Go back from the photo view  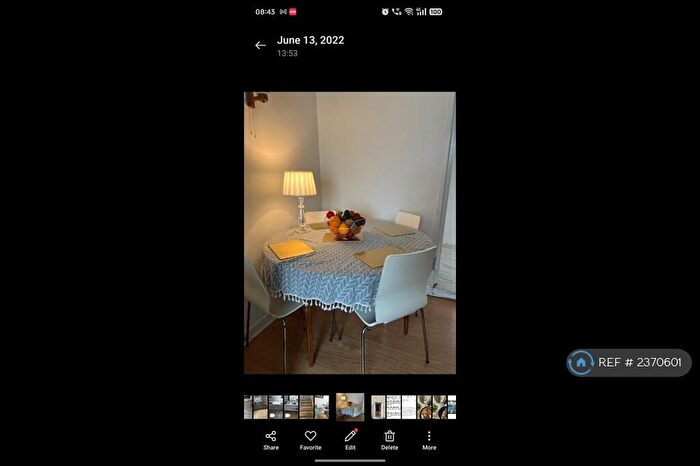tap(260, 45)
